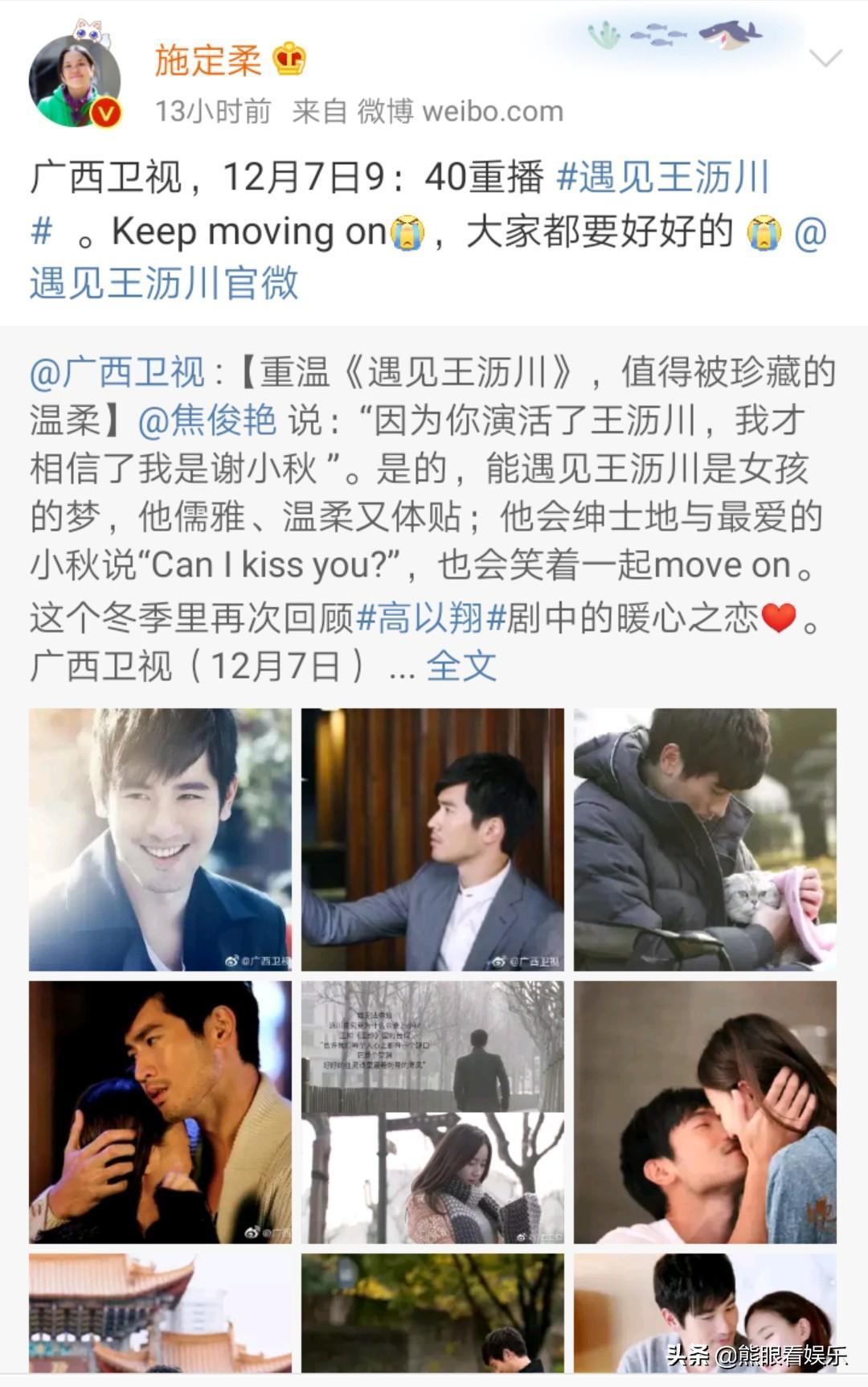This screenshot has width=868, height=1387.
Task: Open the mention @焦俊艳
Action: click(x=207, y=421)
